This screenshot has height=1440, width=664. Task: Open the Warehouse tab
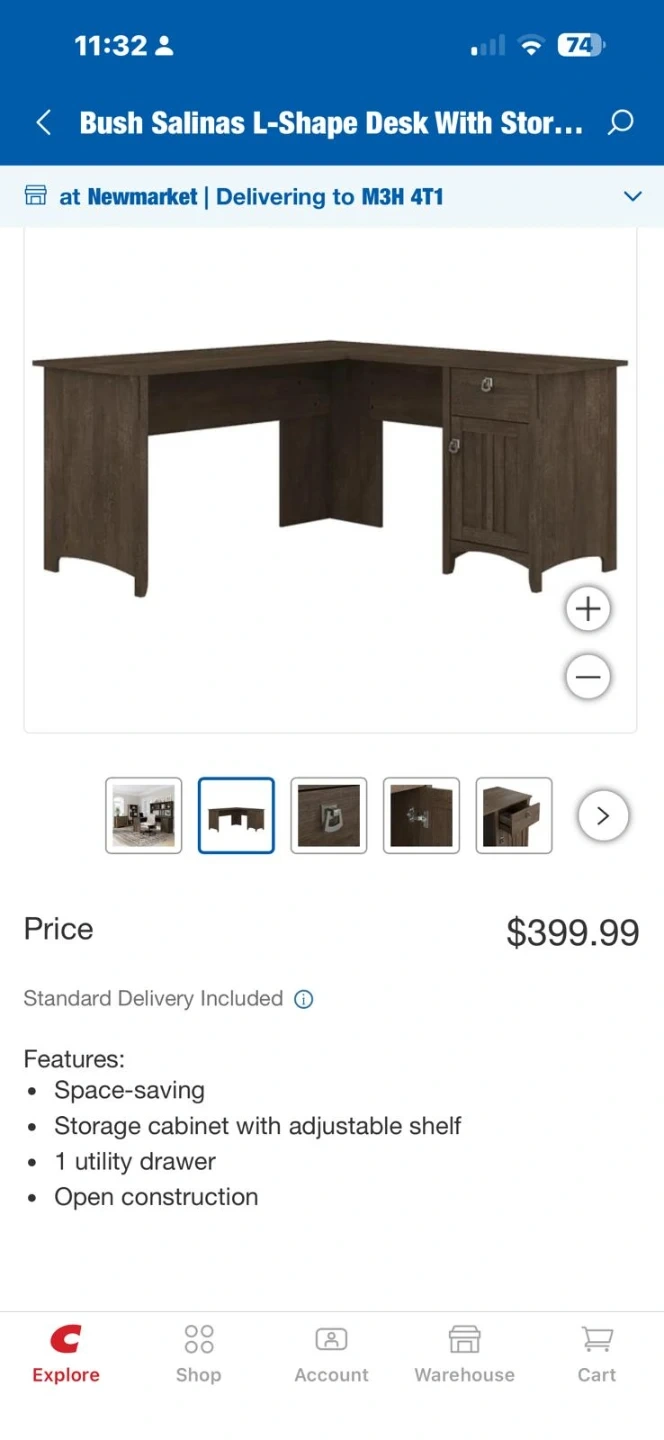tap(464, 1353)
